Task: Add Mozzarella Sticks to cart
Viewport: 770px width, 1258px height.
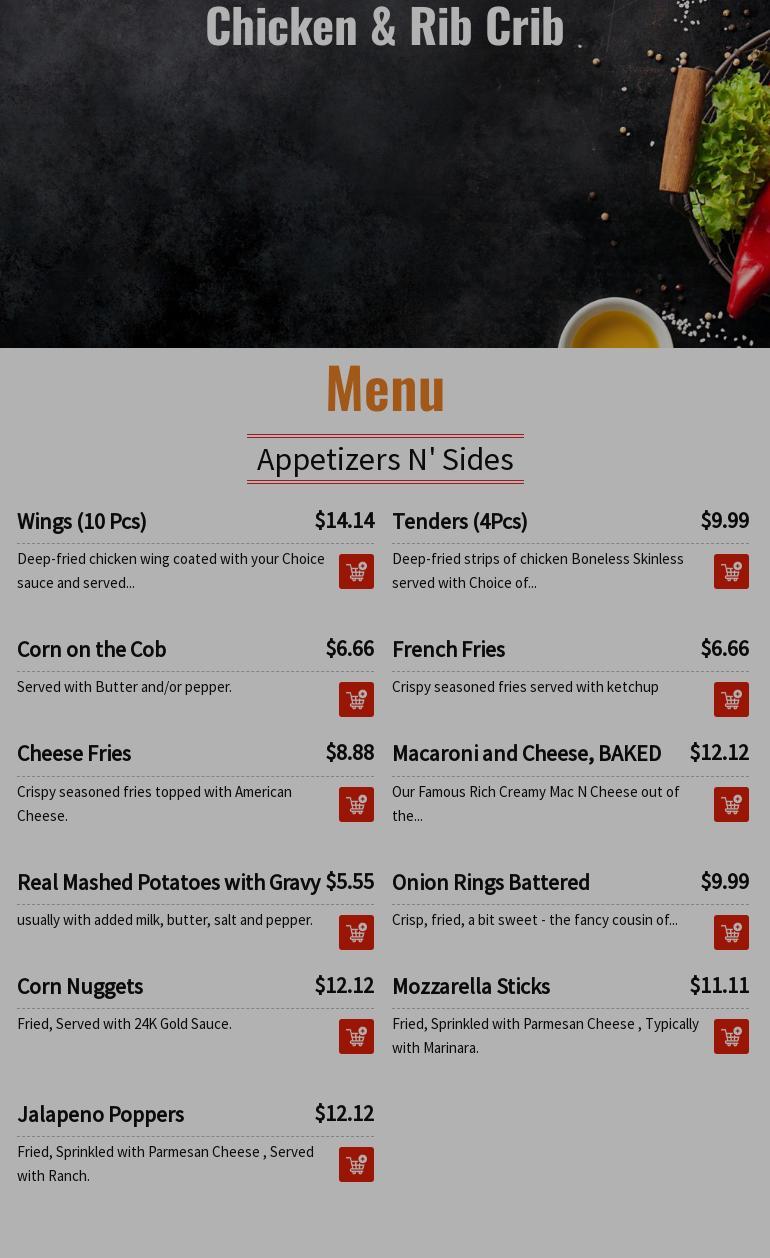Action: click(731, 1037)
